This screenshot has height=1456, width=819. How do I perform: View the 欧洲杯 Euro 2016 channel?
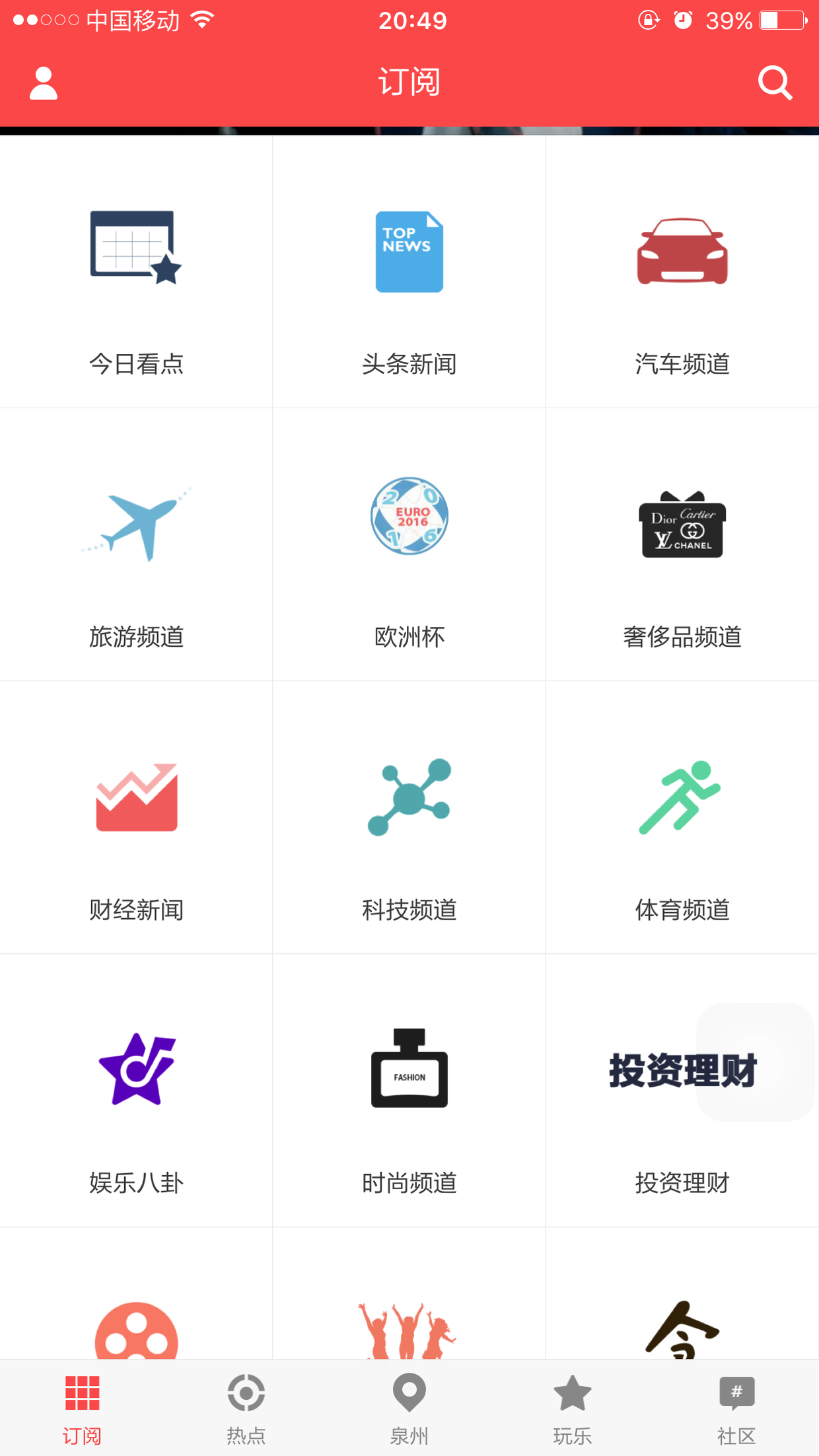pyautogui.click(x=409, y=545)
